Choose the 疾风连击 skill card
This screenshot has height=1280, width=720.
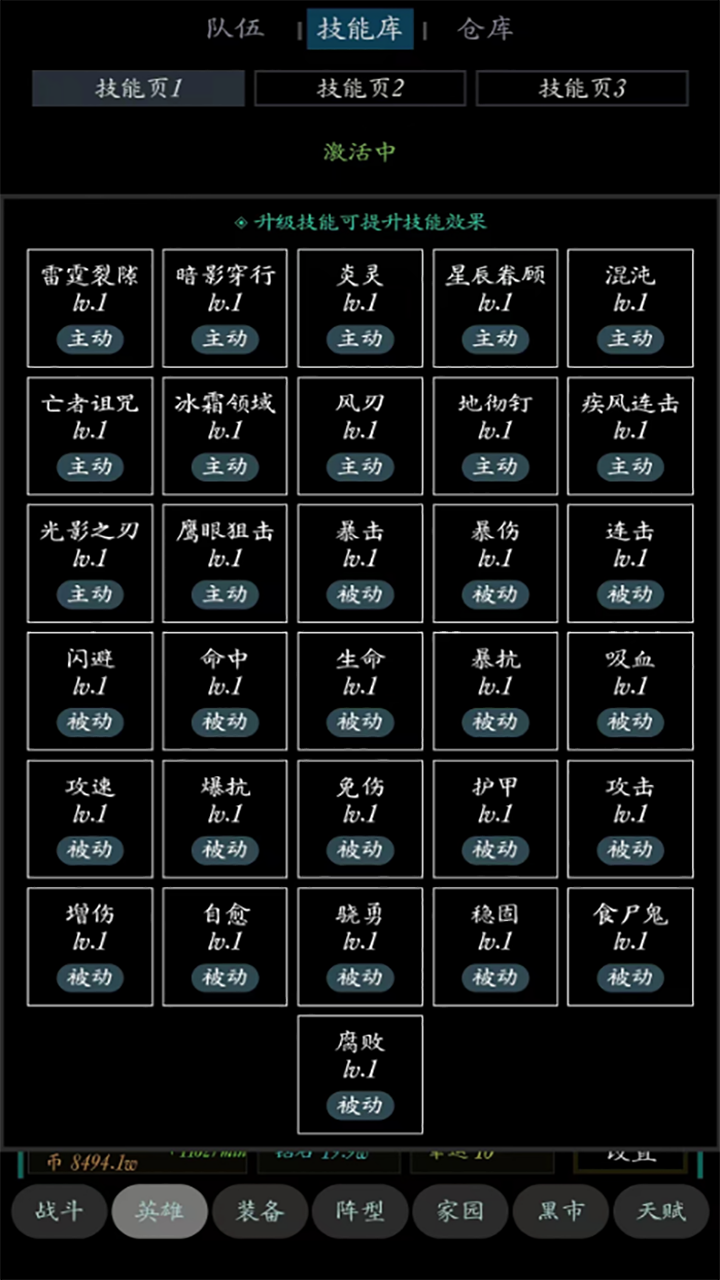(x=630, y=436)
